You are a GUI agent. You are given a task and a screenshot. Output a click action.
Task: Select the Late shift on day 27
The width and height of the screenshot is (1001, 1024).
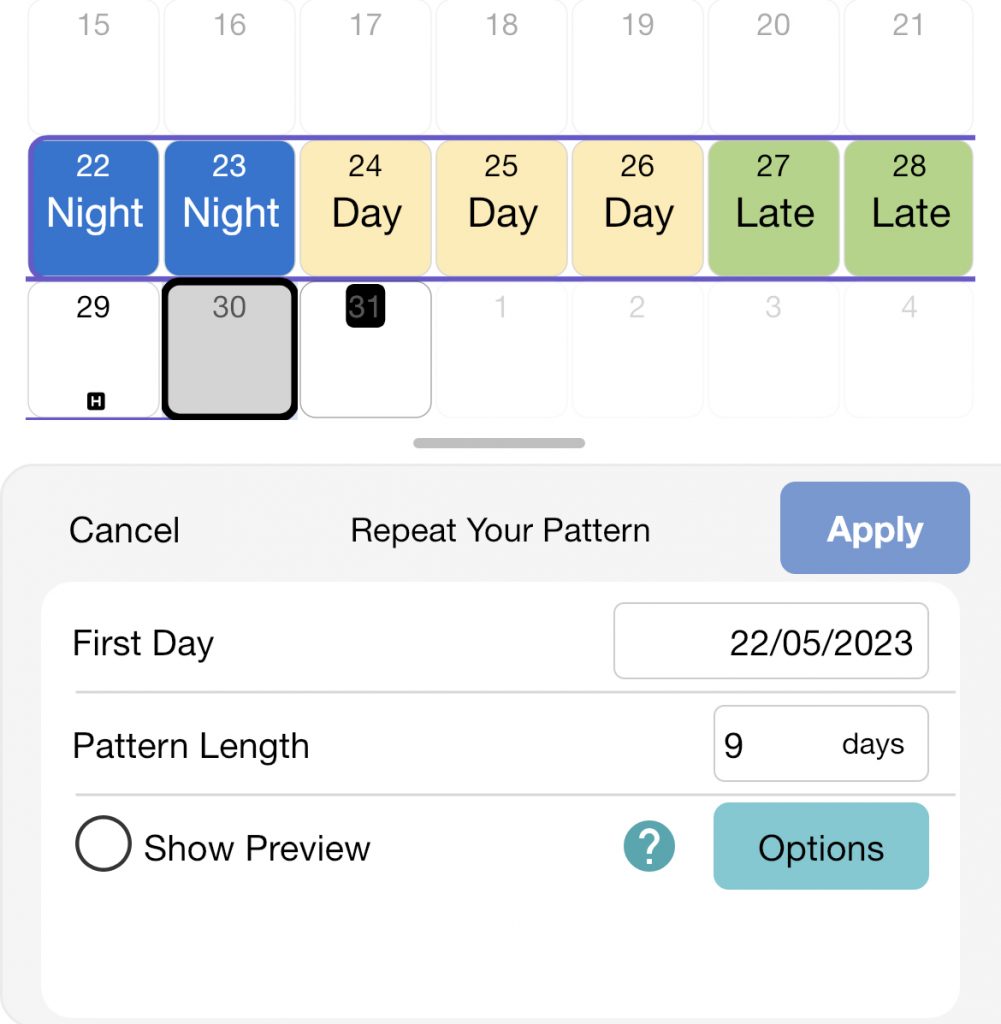click(774, 205)
